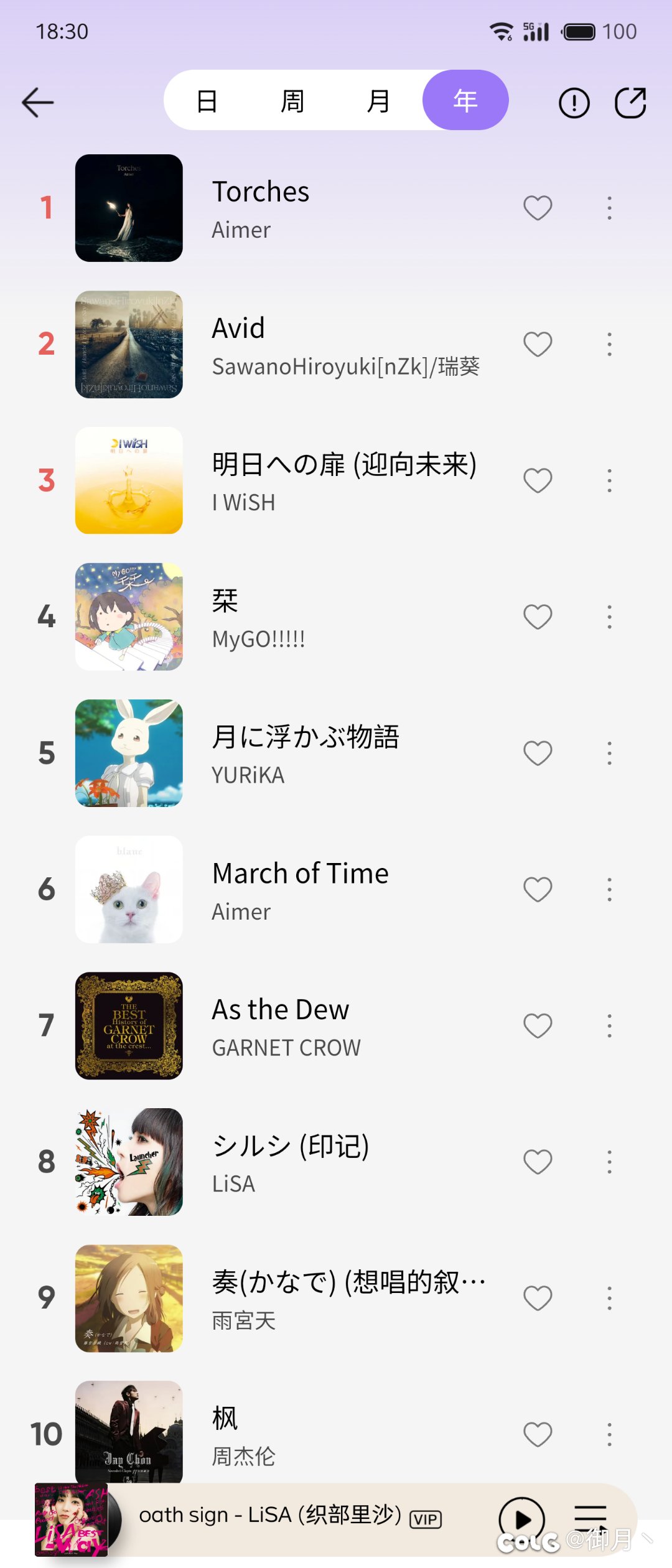Like 栞 by MyGO!!!!!

coord(537,616)
